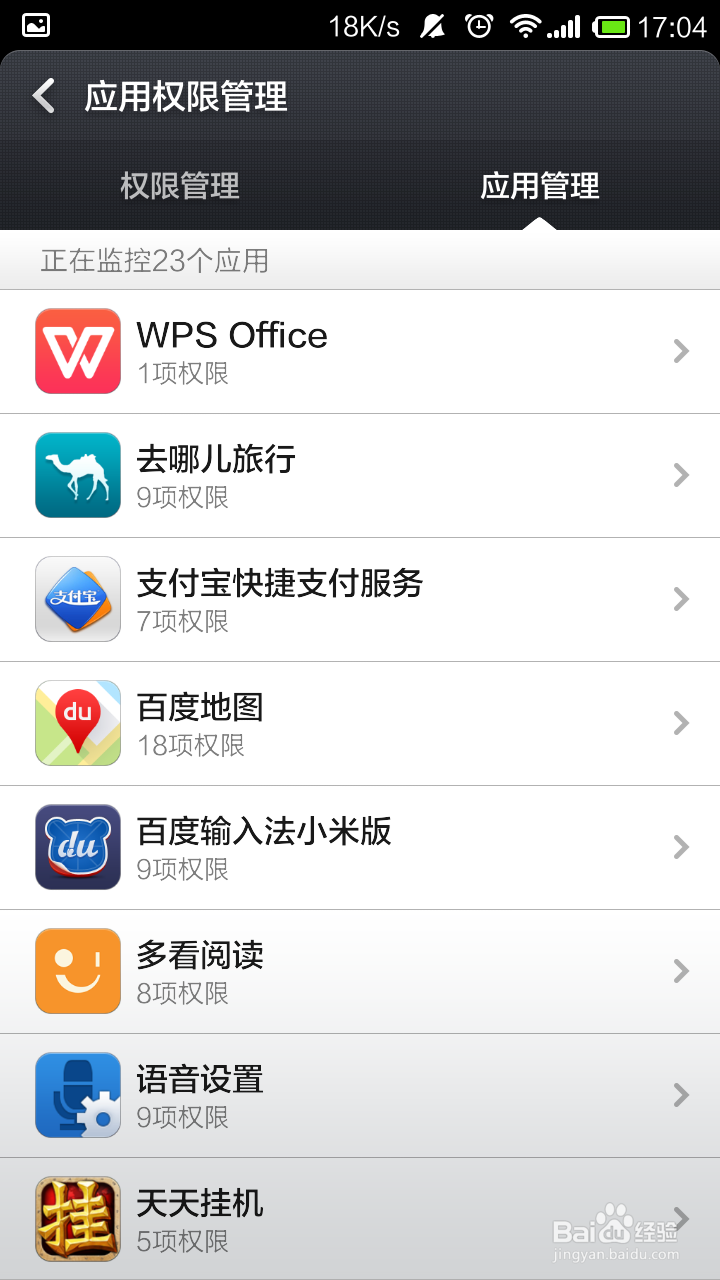Switch to the 权限管理 tab
Viewport: 720px width, 1280px height.
180,186
